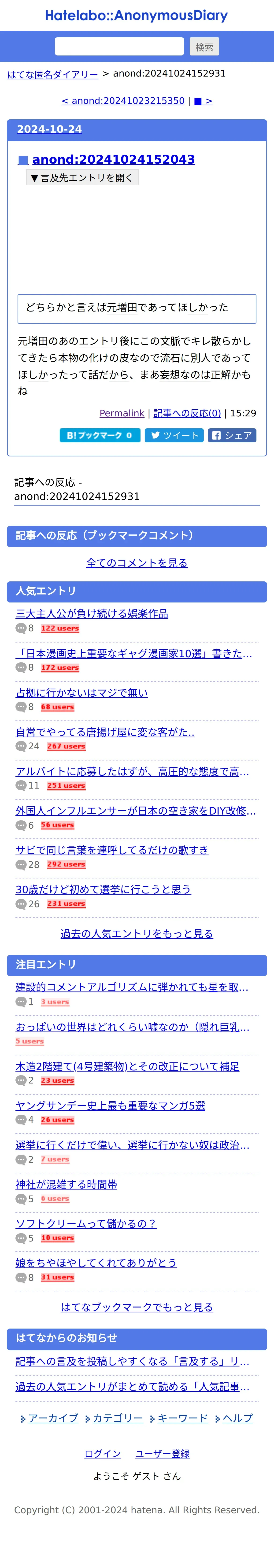The image size is (274, 1568).
Task: Open the ログイン link
Action: click(102, 1454)
